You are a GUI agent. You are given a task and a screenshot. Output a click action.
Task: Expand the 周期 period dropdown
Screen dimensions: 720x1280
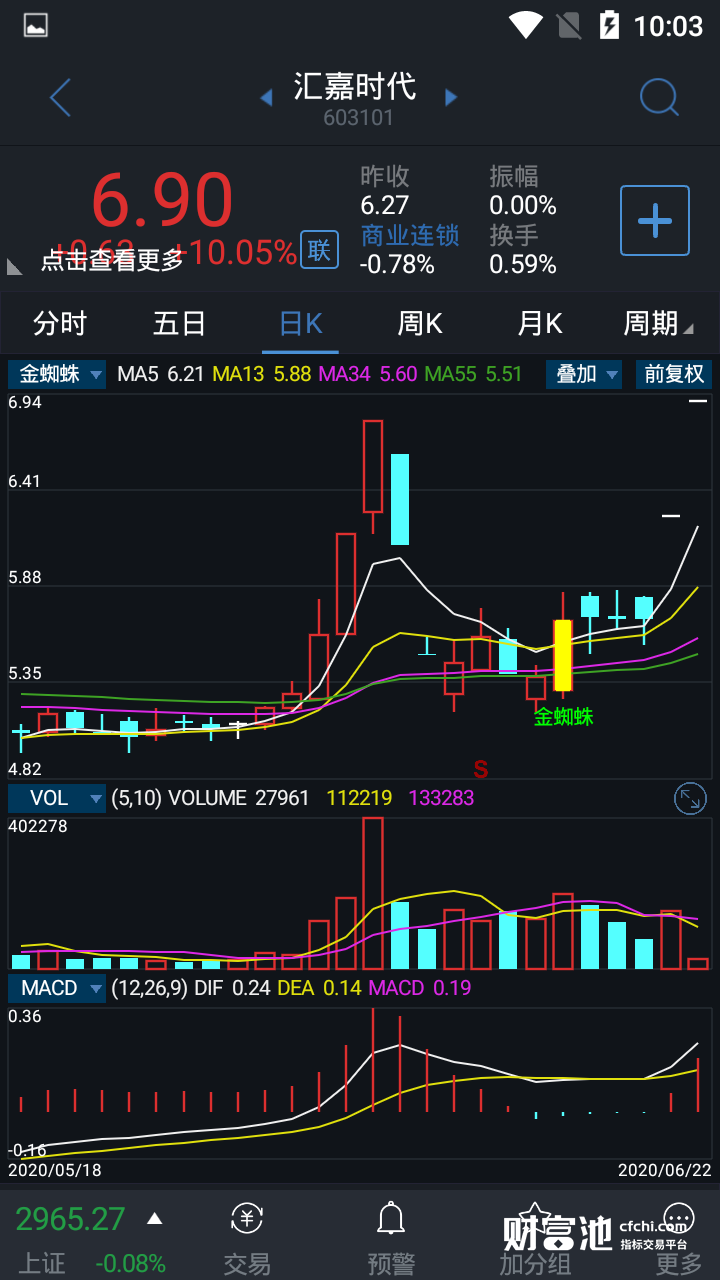pyautogui.click(x=657, y=324)
